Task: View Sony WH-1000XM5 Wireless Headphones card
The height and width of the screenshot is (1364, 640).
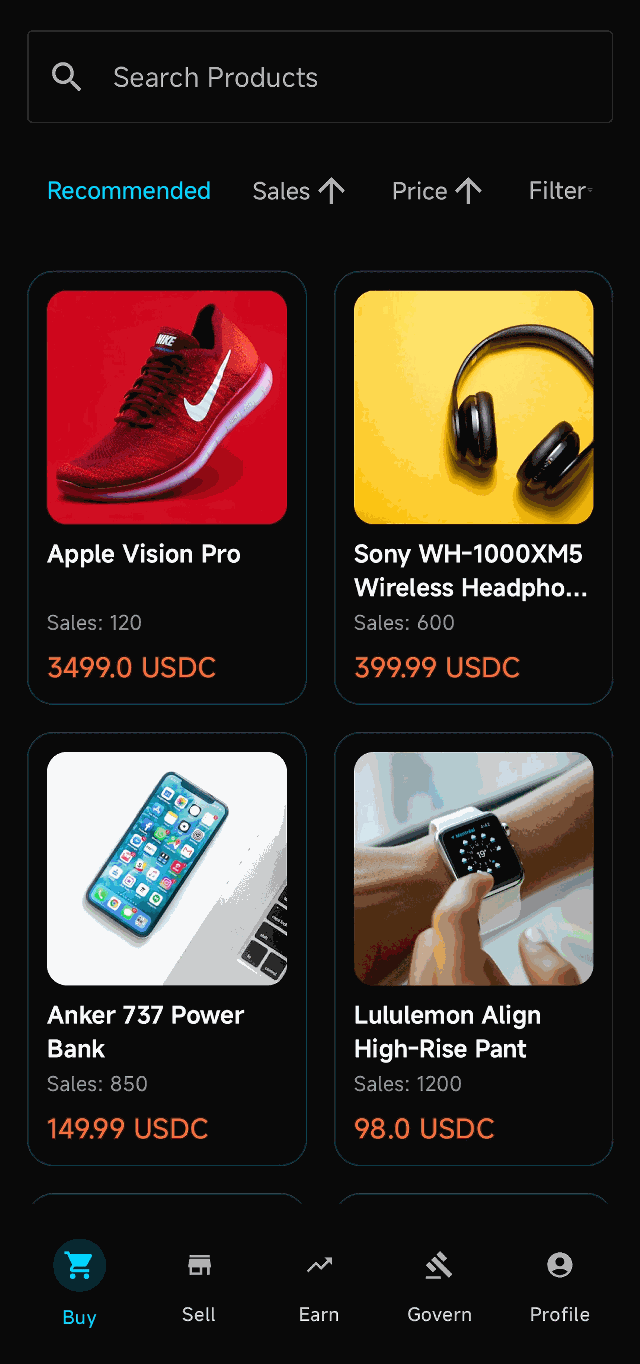Action: [x=474, y=488]
